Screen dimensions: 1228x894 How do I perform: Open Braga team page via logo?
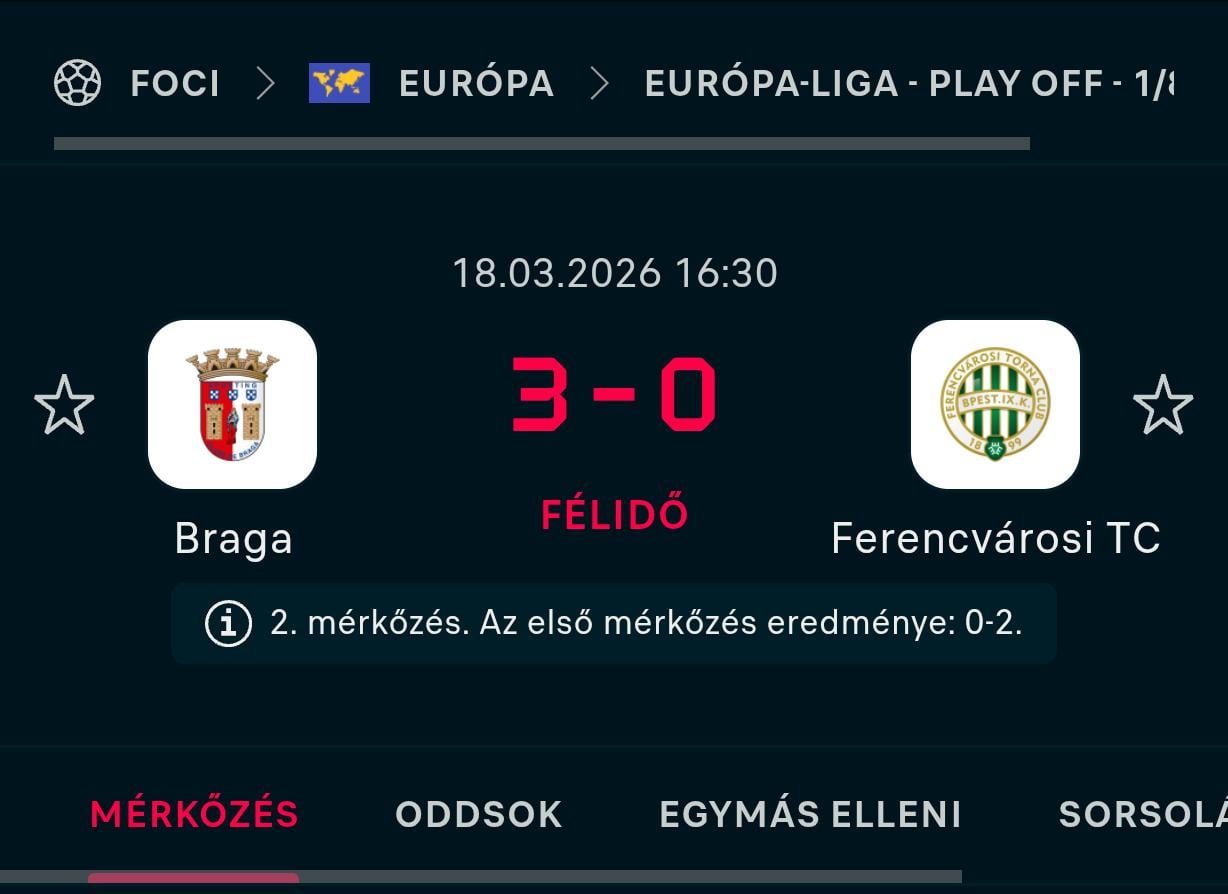point(232,405)
